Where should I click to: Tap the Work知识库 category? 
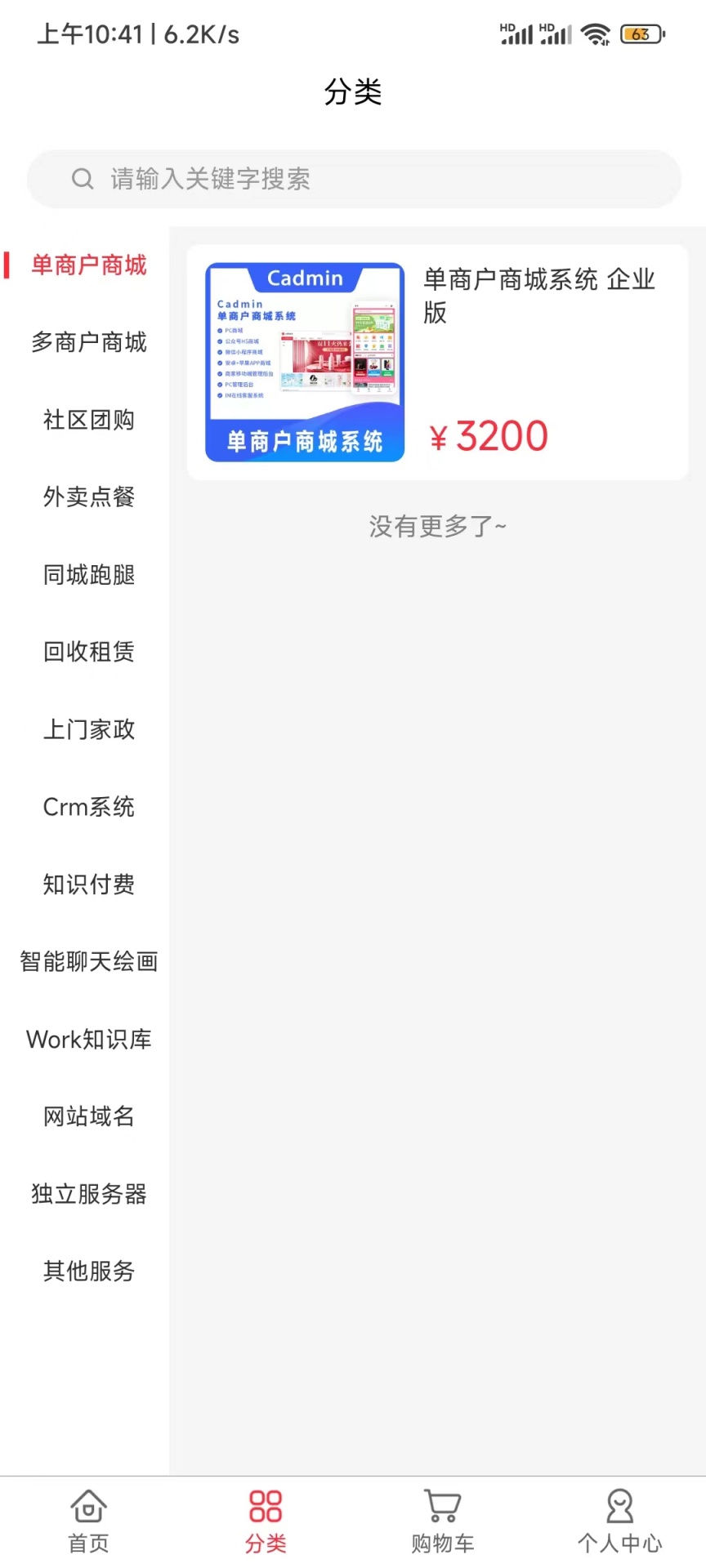click(x=88, y=1040)
